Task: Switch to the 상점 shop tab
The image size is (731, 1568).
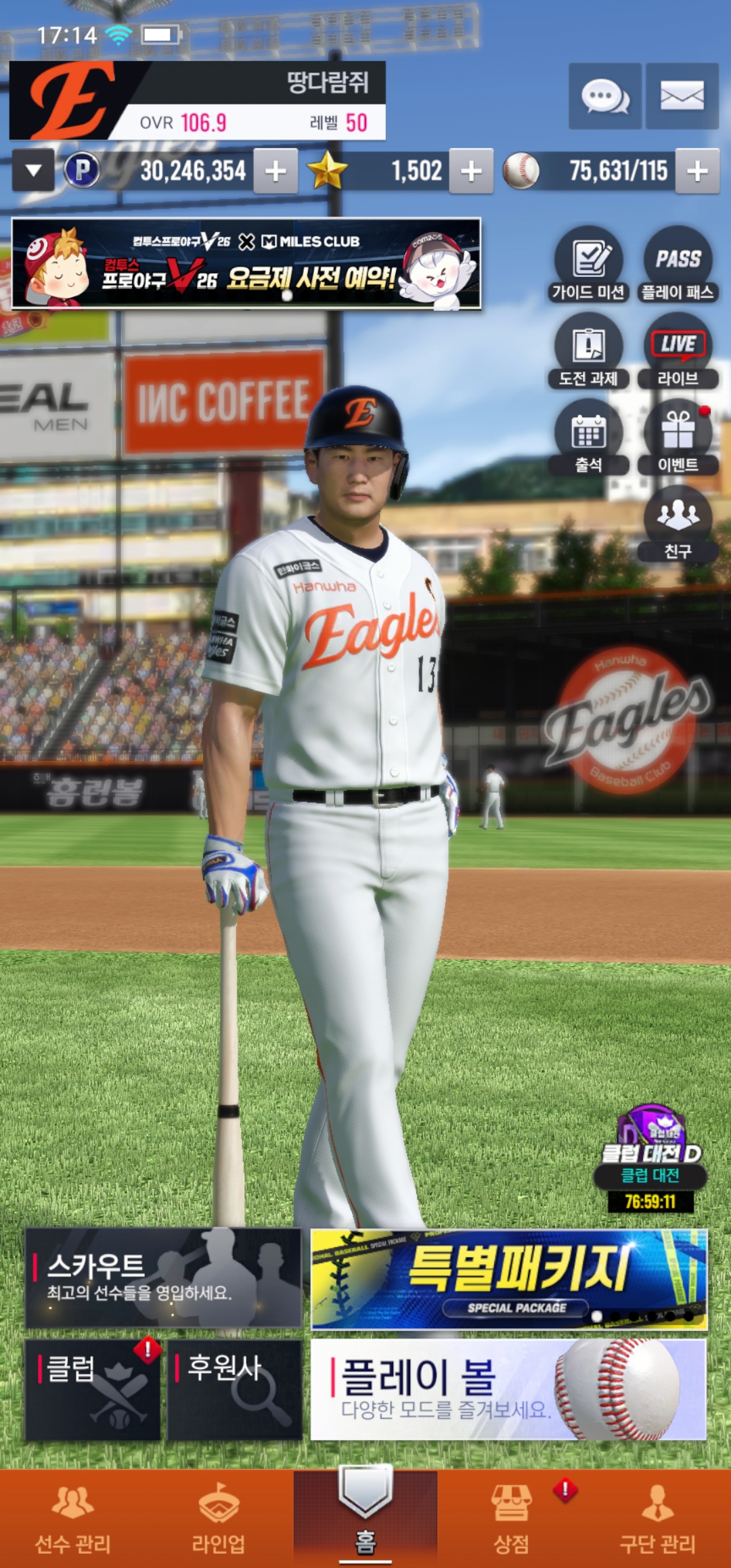Action: click(x=512, y=1518)
